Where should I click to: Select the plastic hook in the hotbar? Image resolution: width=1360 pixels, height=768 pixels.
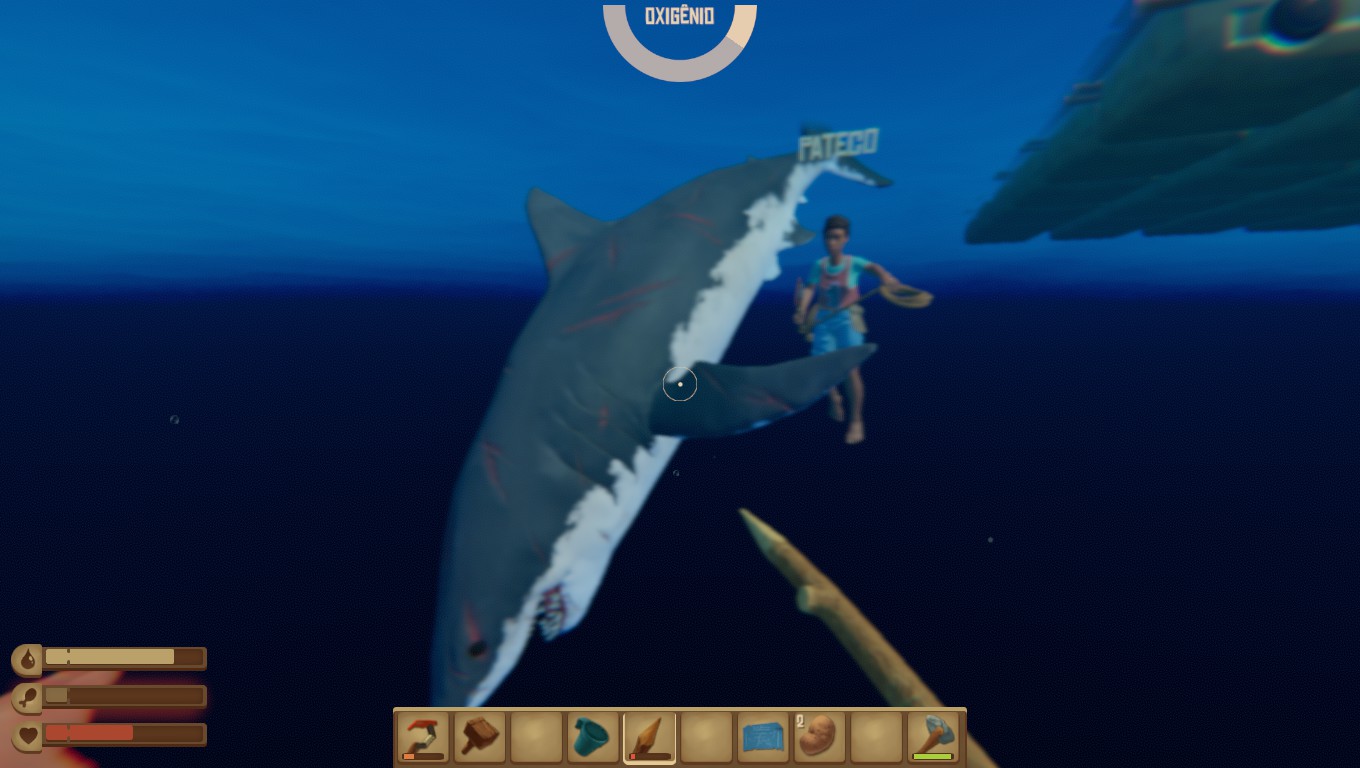[423, 738]
